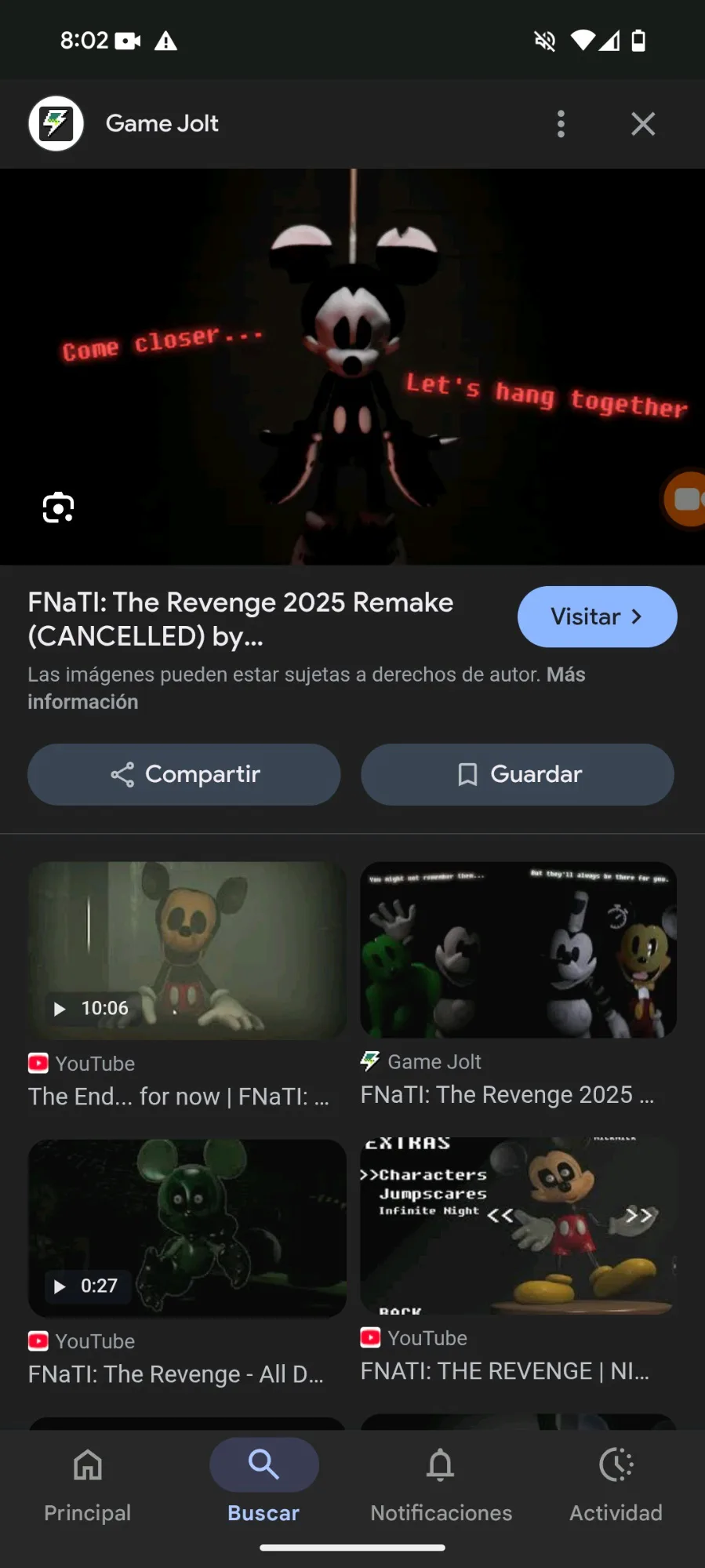Share the image with Compartir
The width and height of the screenshot is (705, 1568).
[184, 774]
